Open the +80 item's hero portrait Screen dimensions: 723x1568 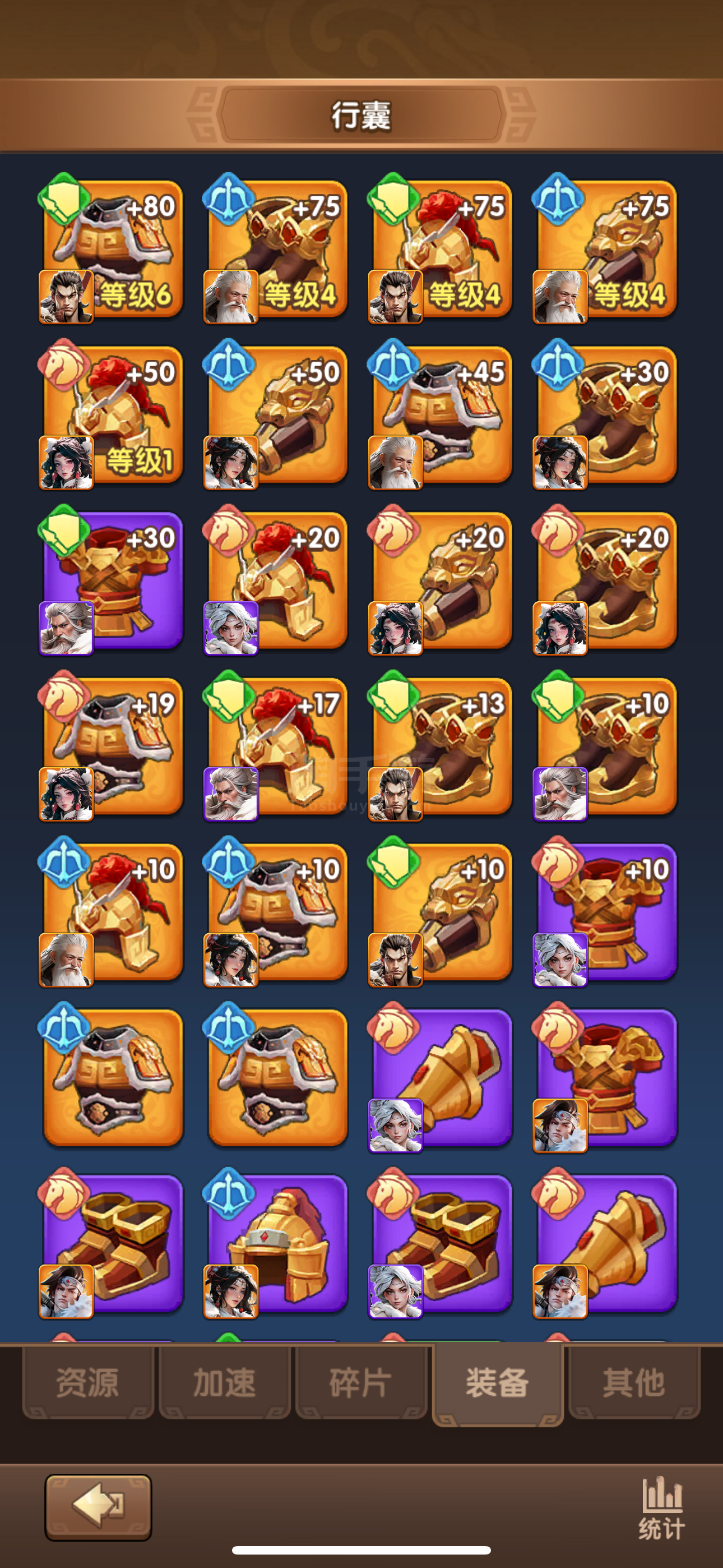tap(66, 297)
